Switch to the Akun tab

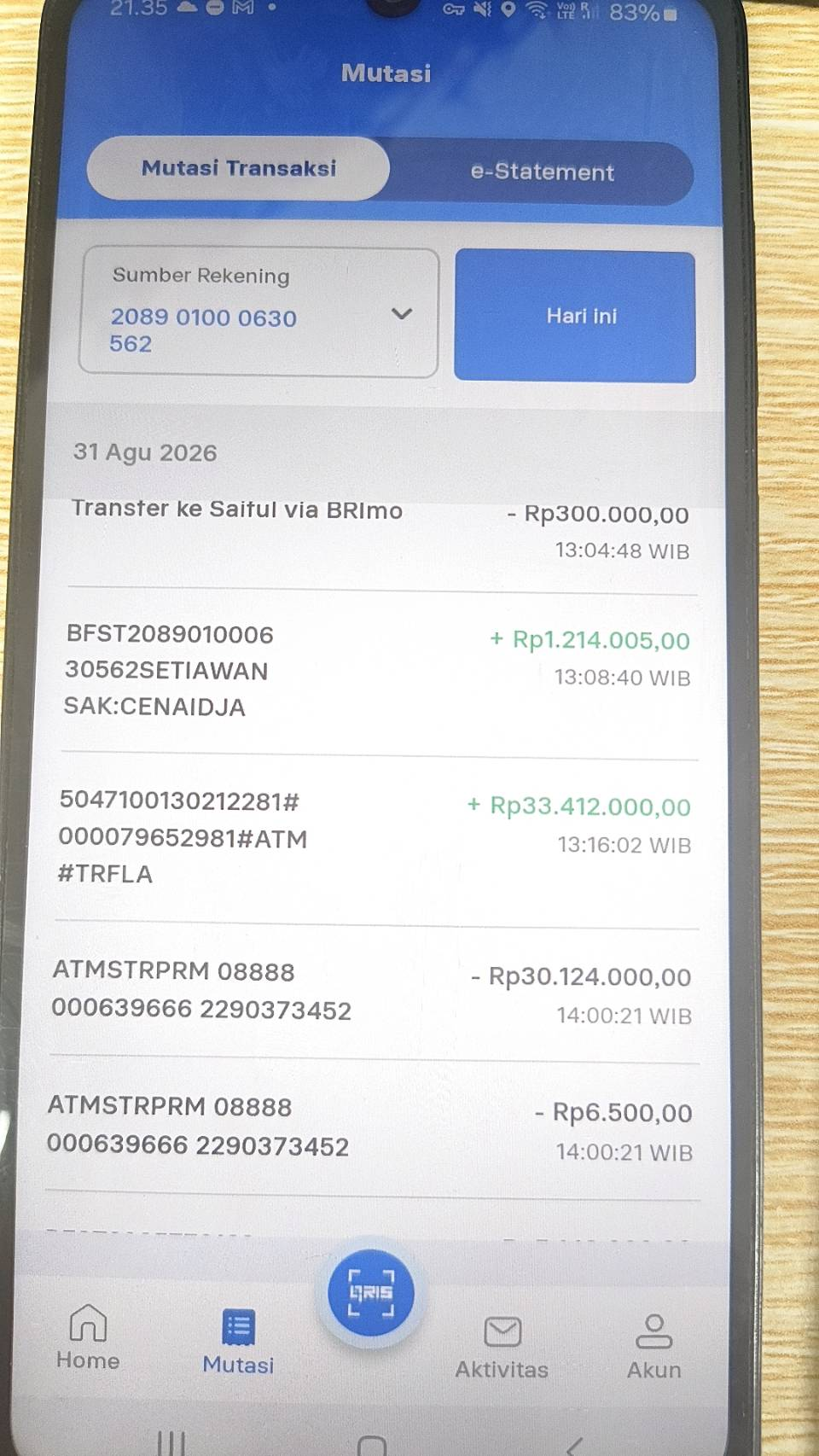654,1348
